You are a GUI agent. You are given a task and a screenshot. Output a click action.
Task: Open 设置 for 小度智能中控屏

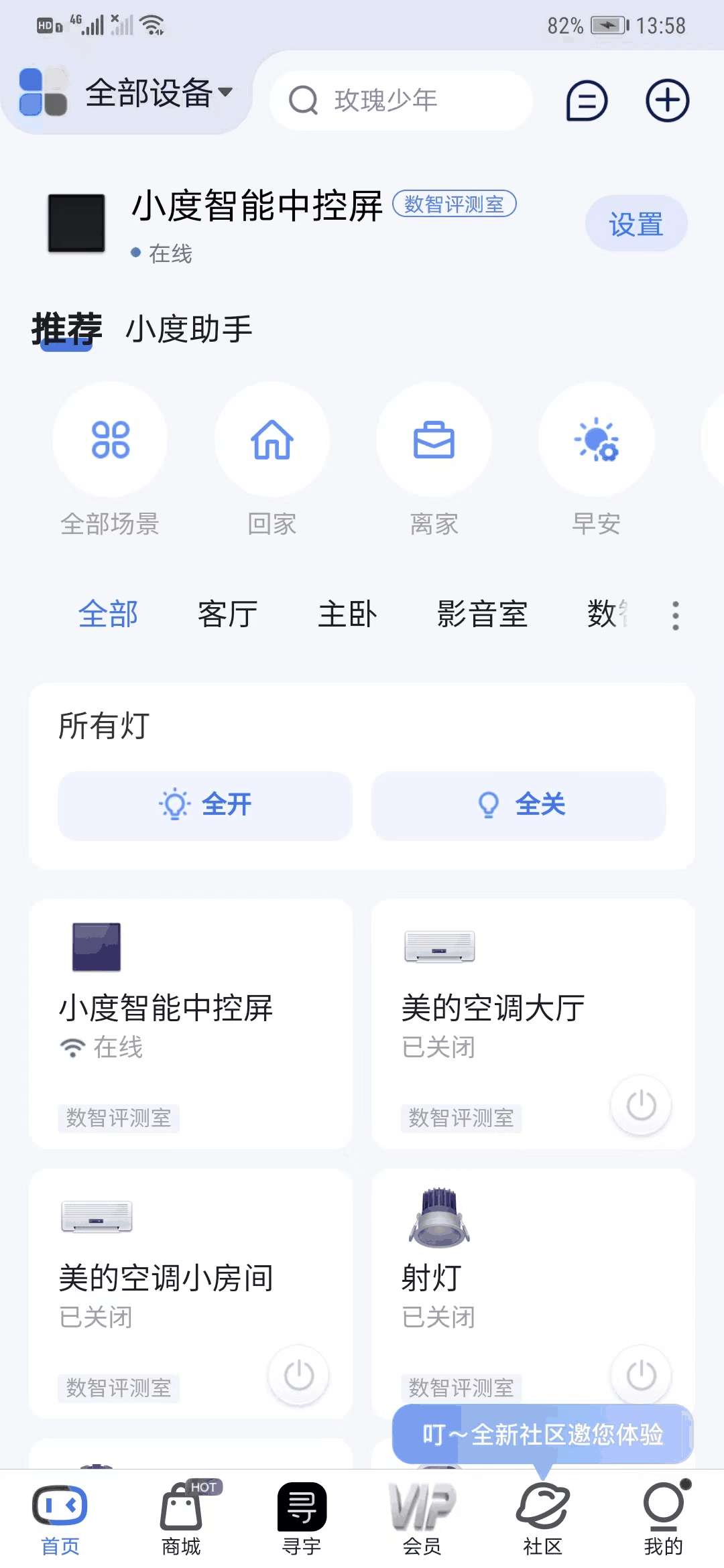[636, 224]
